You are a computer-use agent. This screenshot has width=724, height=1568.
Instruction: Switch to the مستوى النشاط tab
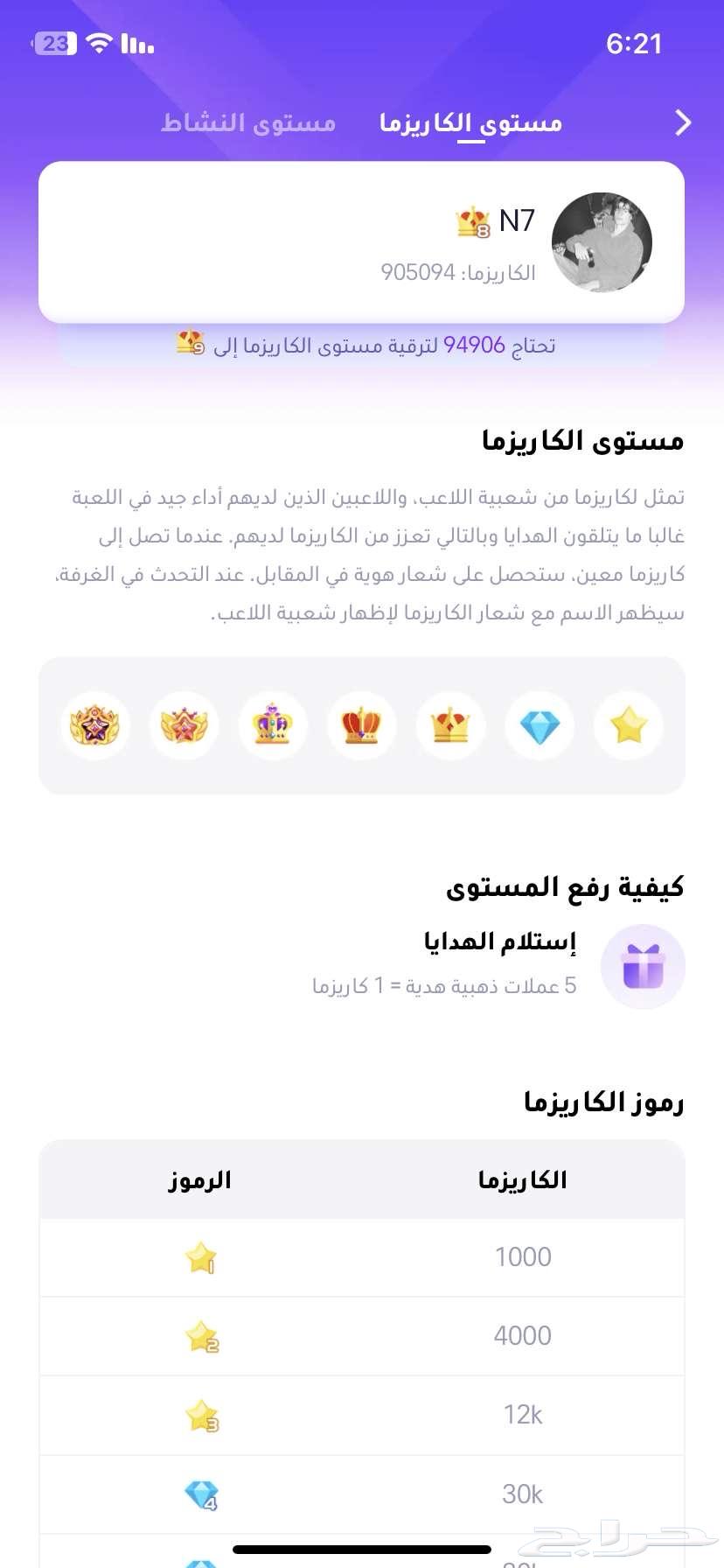pos(247,122)
